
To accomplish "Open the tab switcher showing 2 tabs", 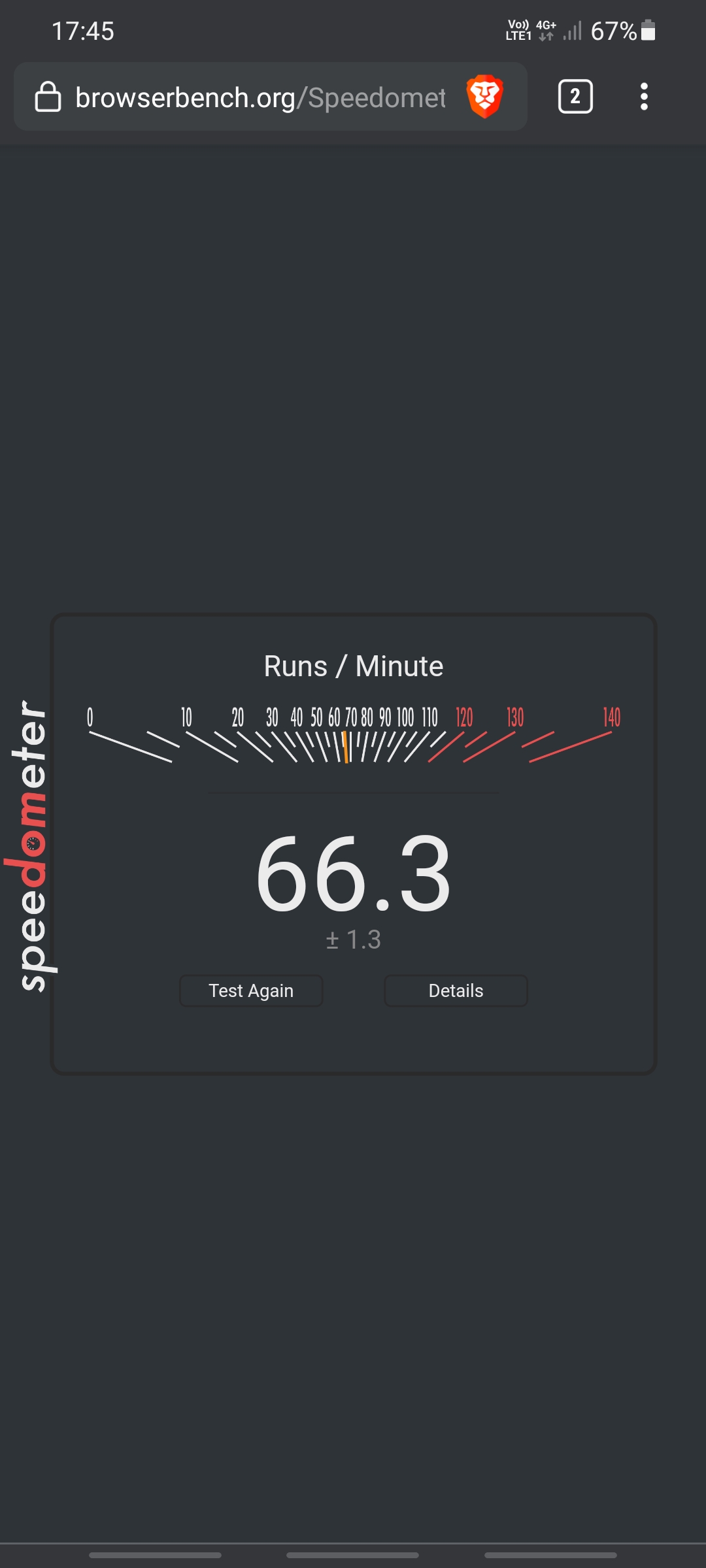I will pos(575,97).
